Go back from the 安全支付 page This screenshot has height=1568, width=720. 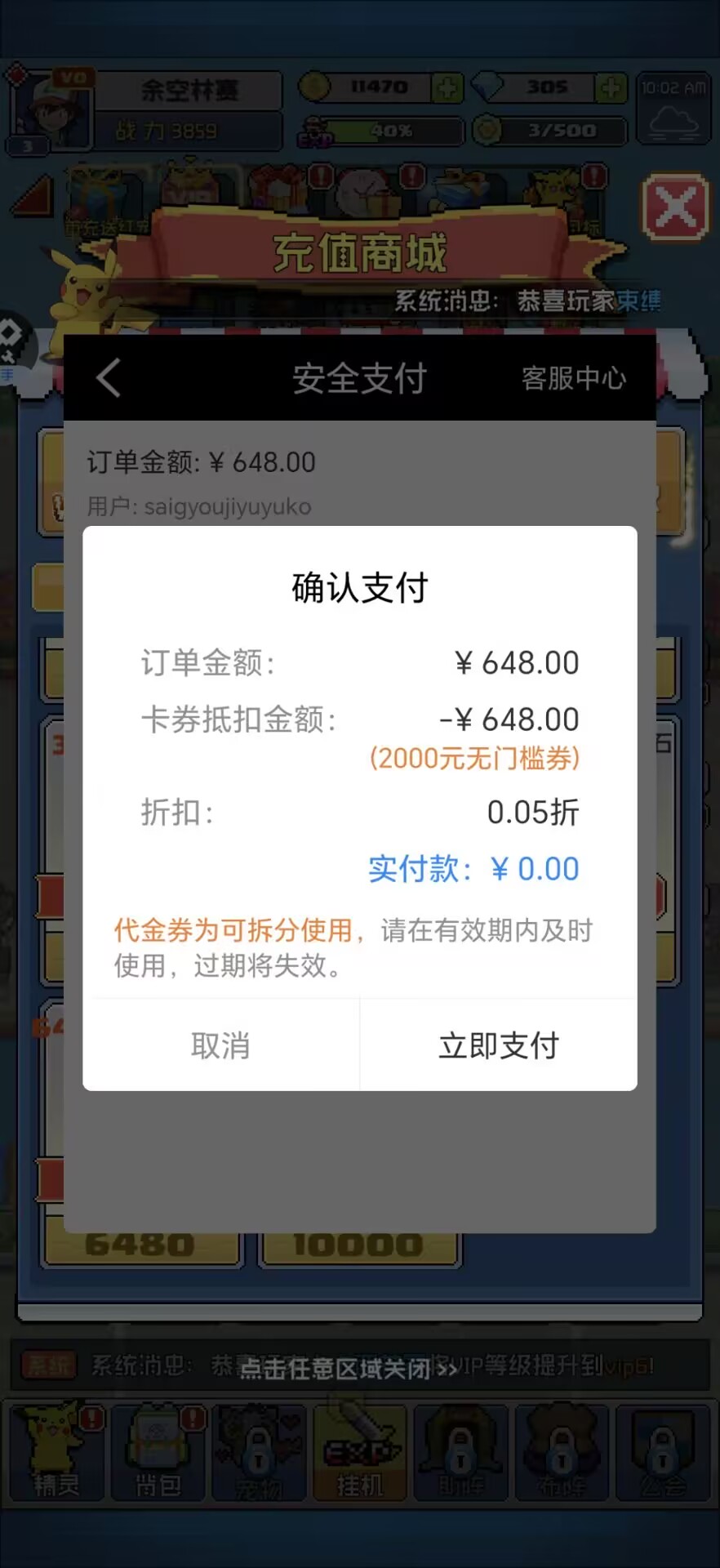tap(109, 378)
